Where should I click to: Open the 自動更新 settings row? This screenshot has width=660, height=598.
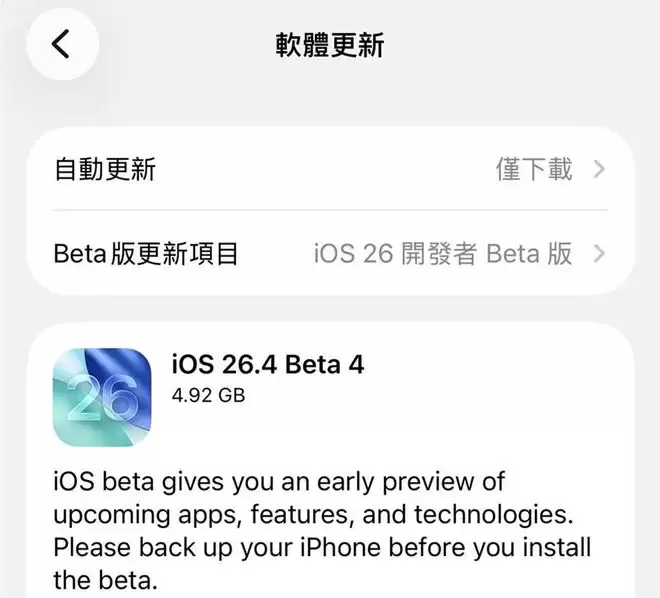(330, 169)
